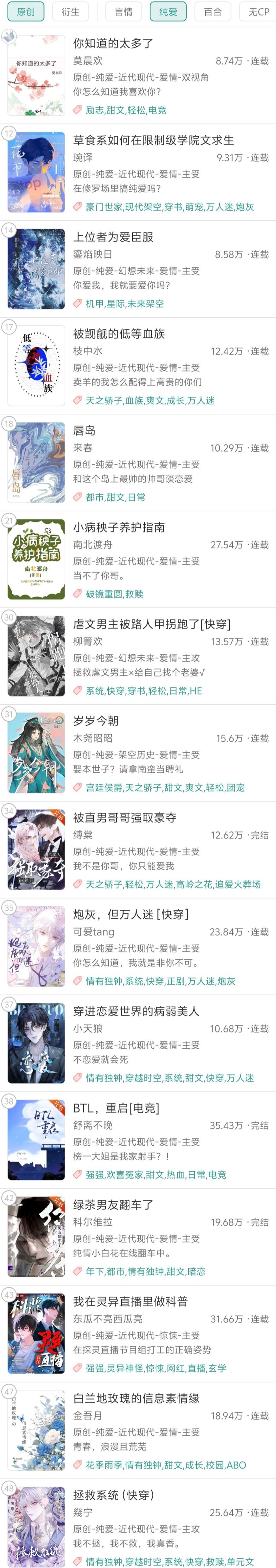Viewport: 276px width, 1568px height.
Task: Open 小病秧子养护指南 by 南北渡舟
Action: (x=119, y=528)
